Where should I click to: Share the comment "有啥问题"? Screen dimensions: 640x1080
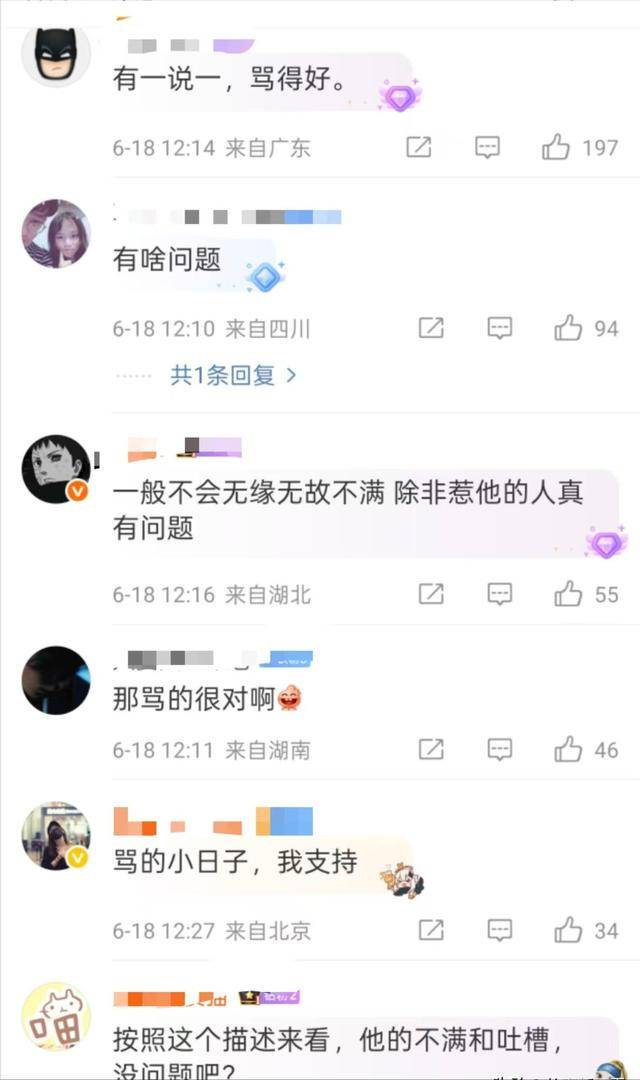coord(431,328)
